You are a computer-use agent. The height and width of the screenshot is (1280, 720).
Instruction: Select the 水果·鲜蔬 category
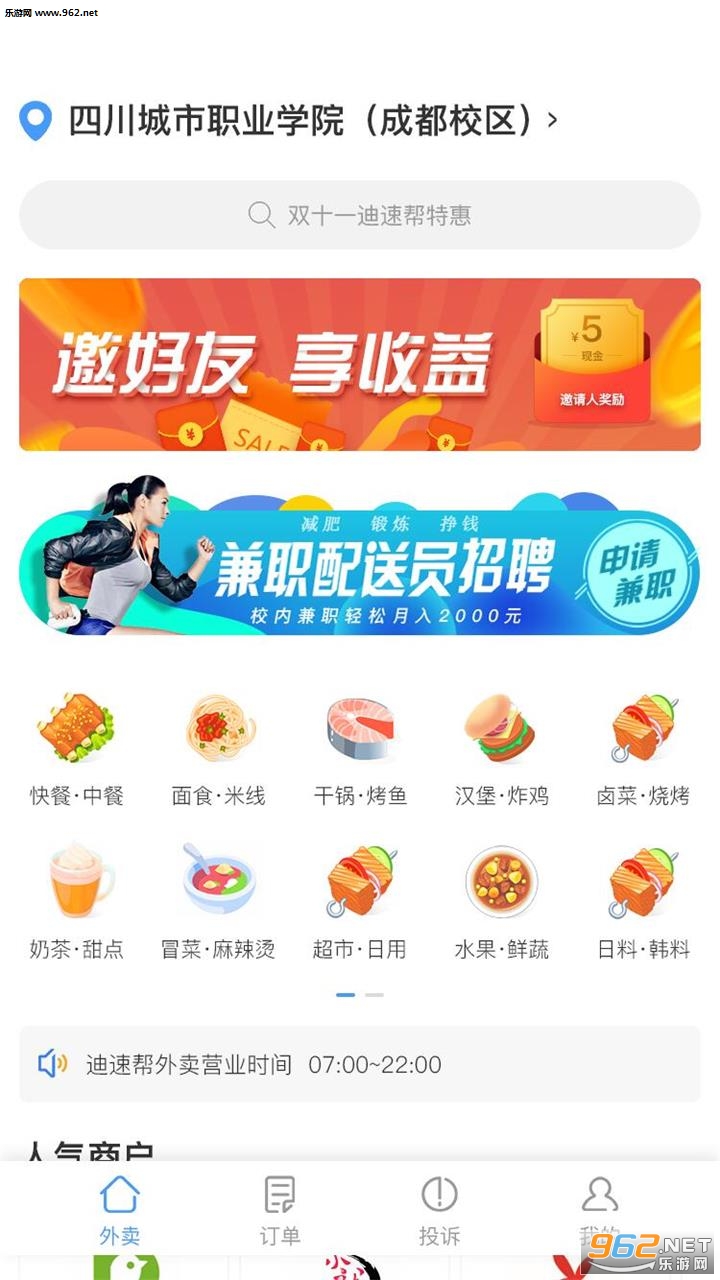[502, 902]
